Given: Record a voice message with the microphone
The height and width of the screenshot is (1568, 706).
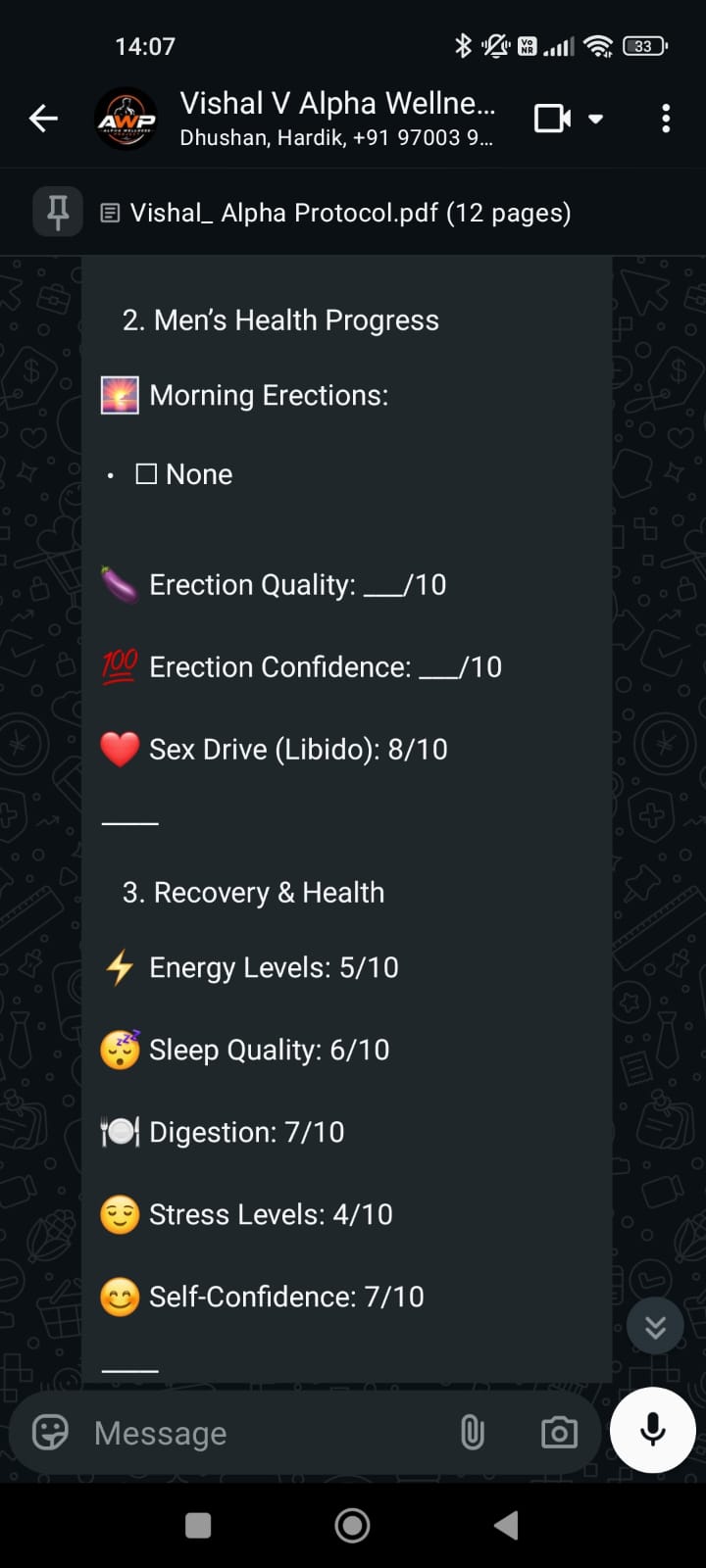Looking at the screenshot, I should [x=653, y=1430].
